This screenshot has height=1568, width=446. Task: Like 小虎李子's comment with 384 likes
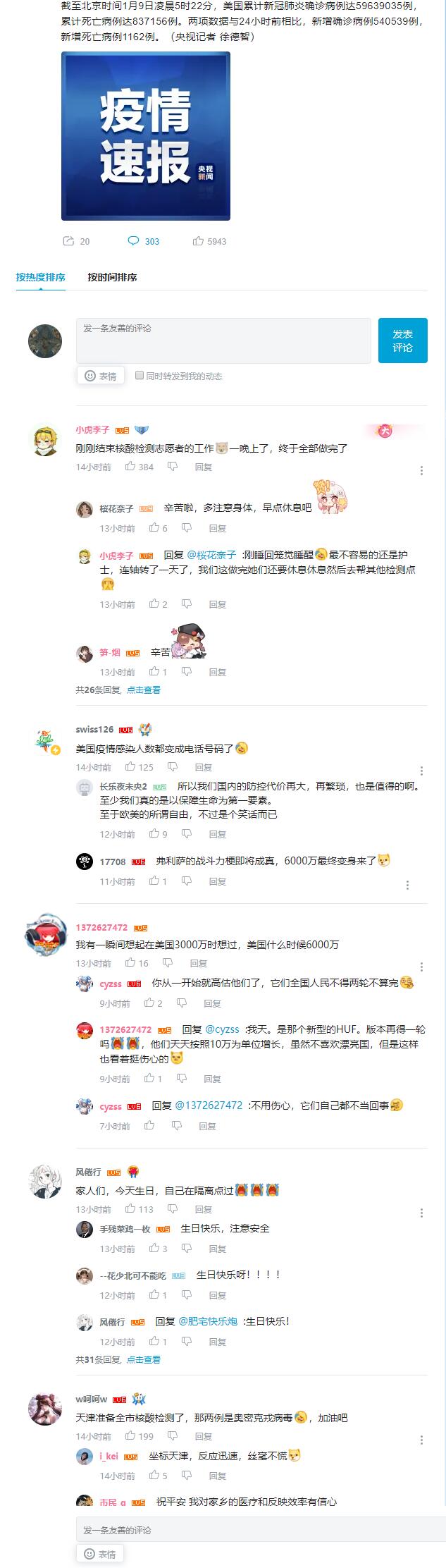pyautogui.click(x=130, y=467)
